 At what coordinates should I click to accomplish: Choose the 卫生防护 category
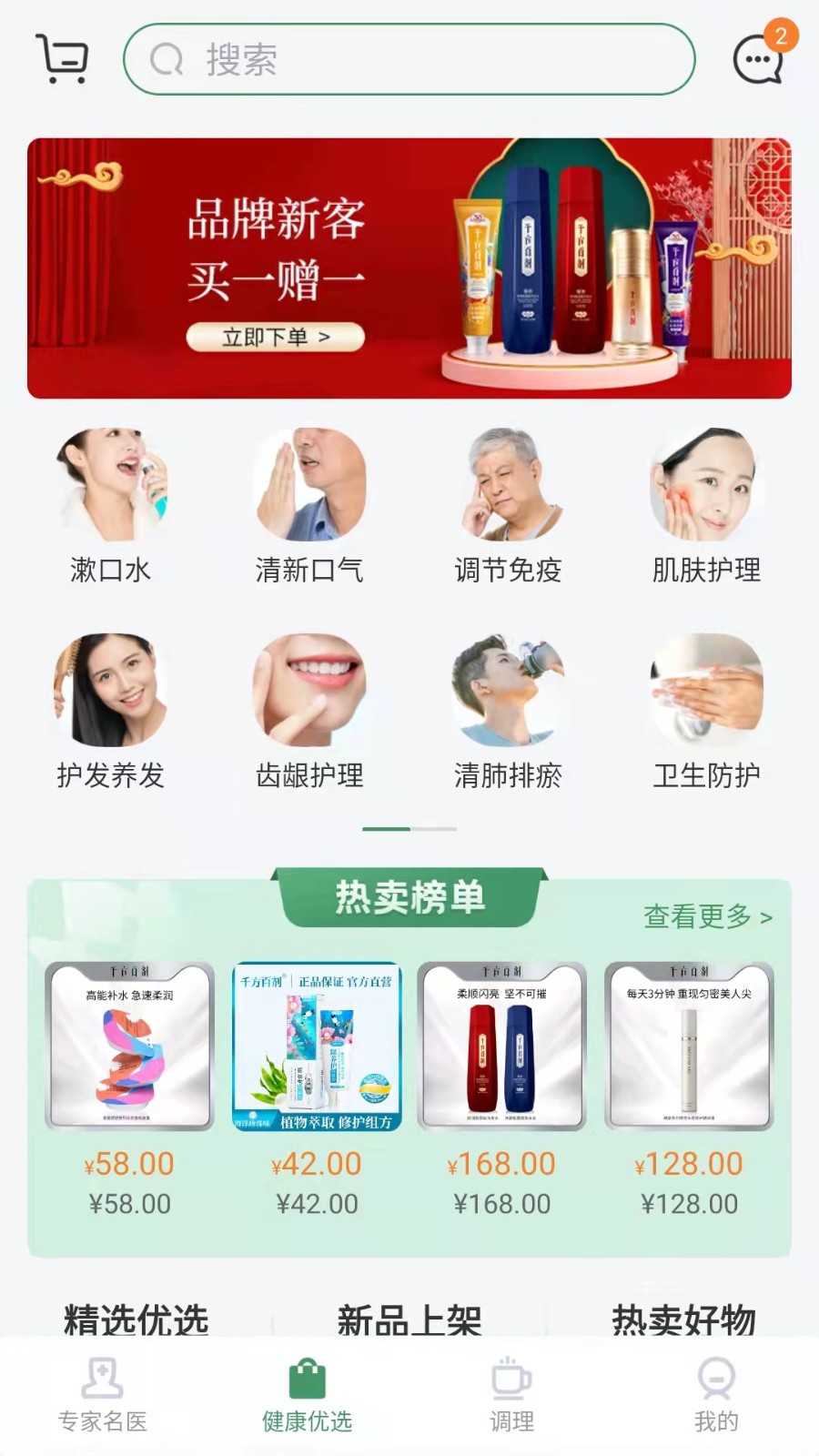(x=706, y=712)
